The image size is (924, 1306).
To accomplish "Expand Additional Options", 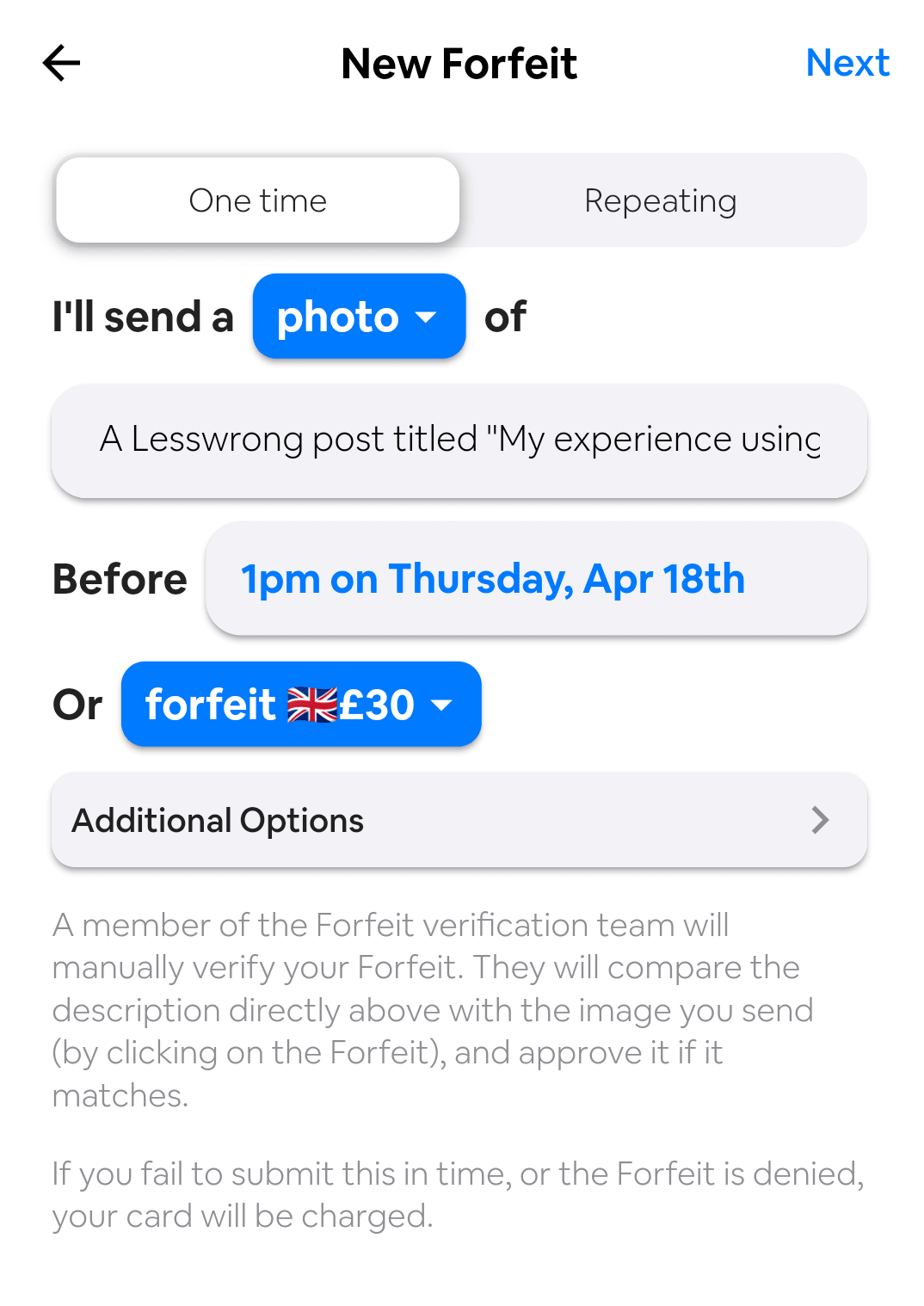I will click(x=459, y=820).
